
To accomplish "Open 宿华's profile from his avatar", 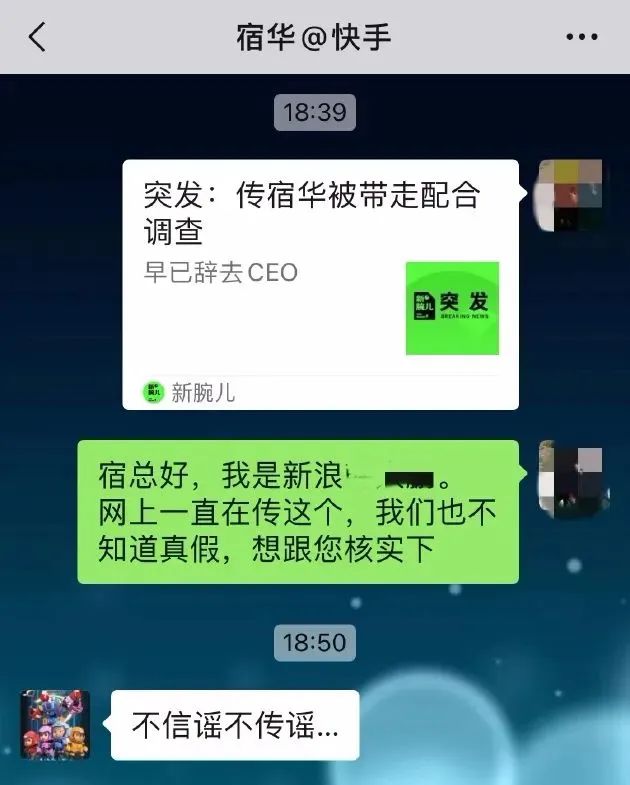I will click(55, 724).
